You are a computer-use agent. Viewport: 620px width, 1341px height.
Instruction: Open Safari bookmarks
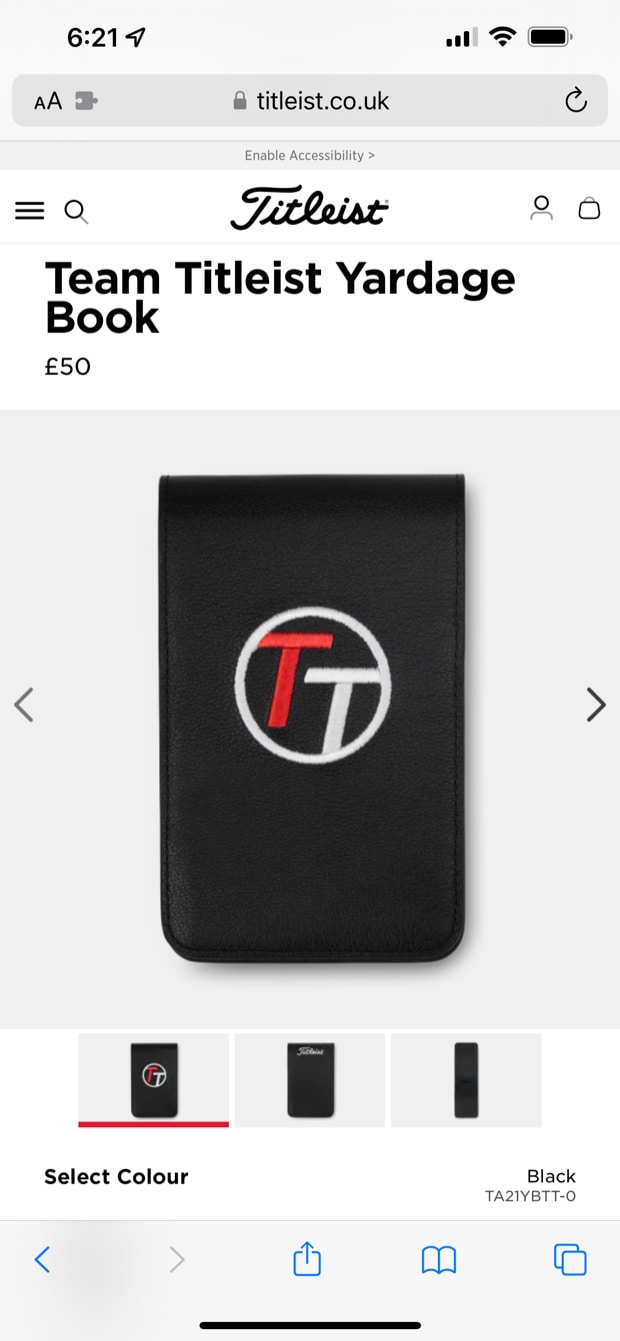tap(439, 1260)
